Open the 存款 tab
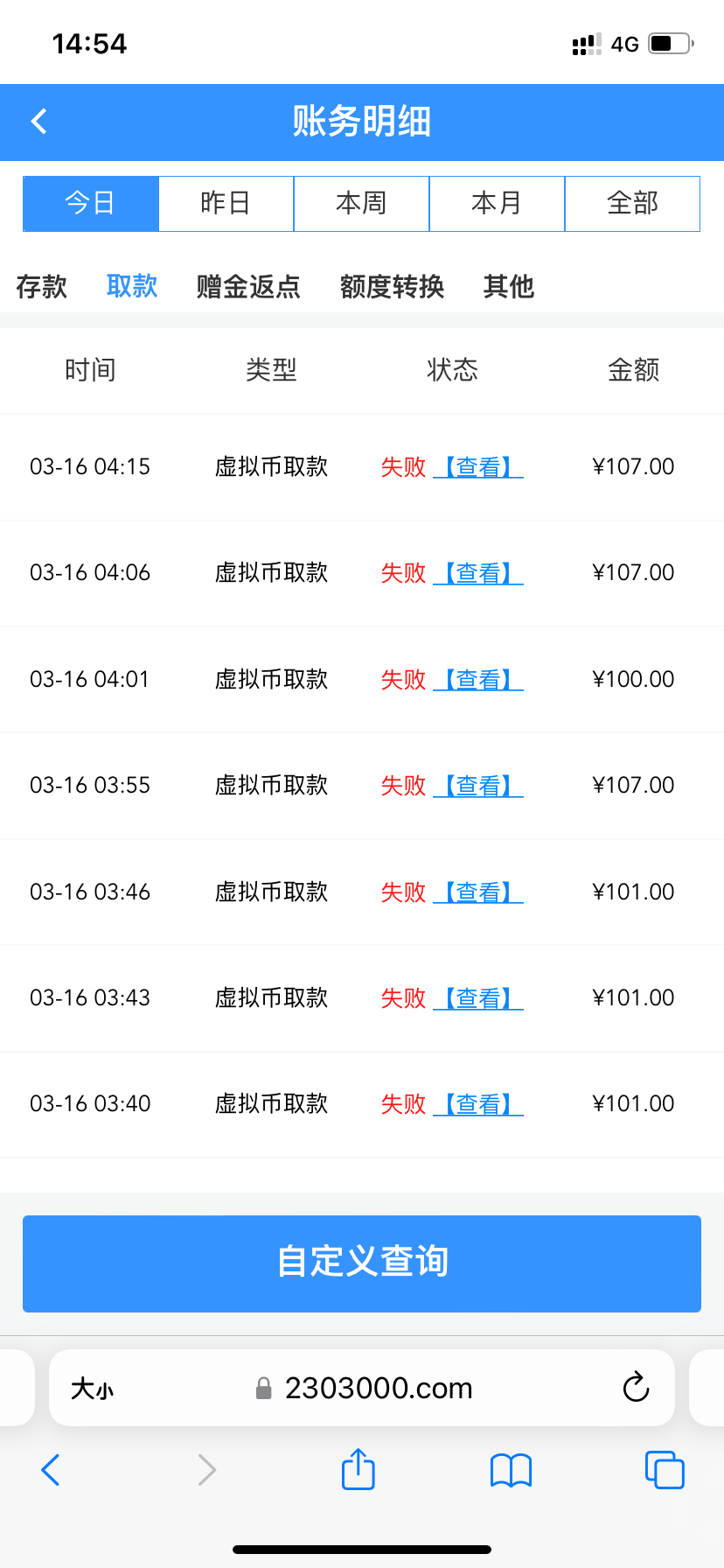Image resolution: width=724 pixels, height=1568 pixels. tap(41, 286)
